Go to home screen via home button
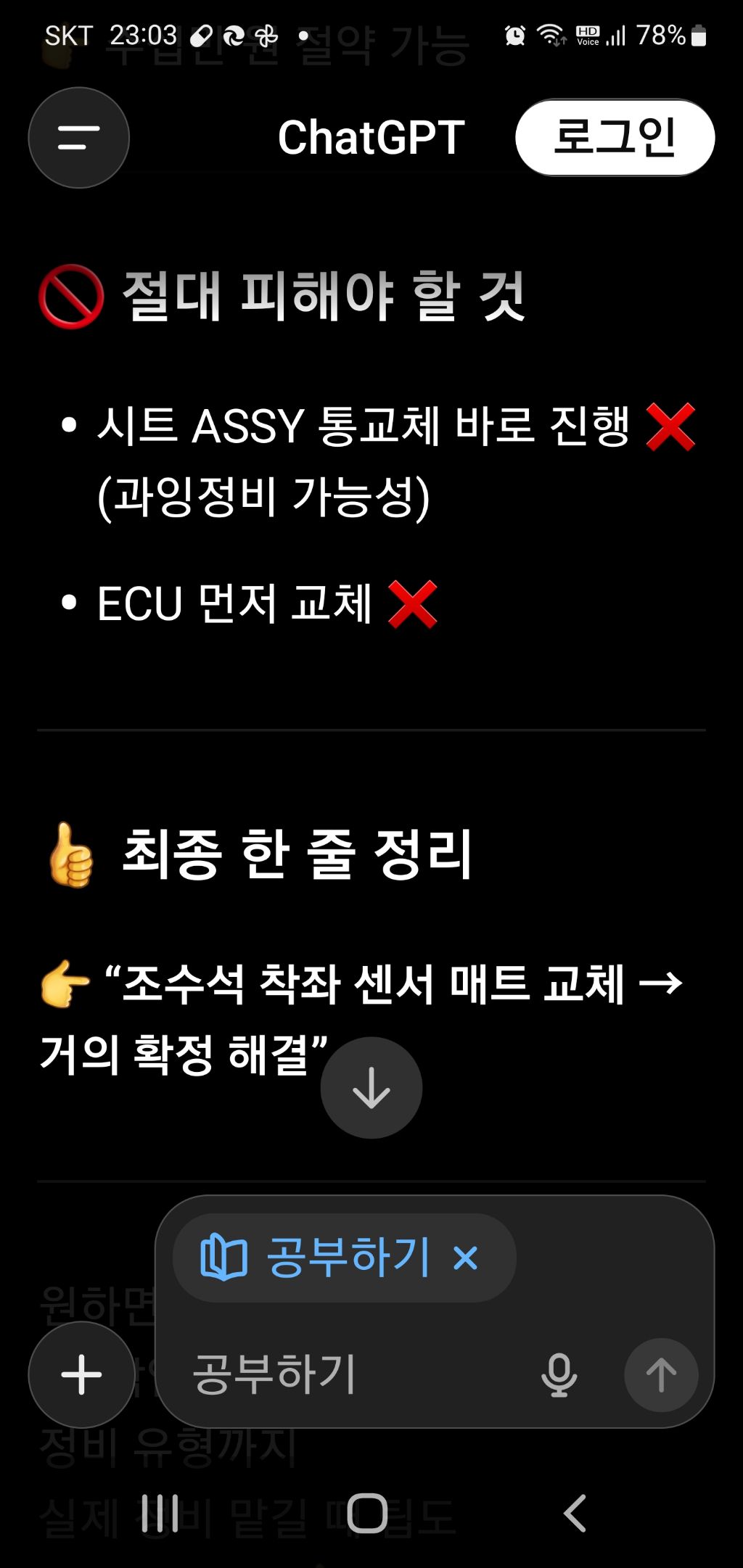The image size is (743, 1568). click(367, 1513)
